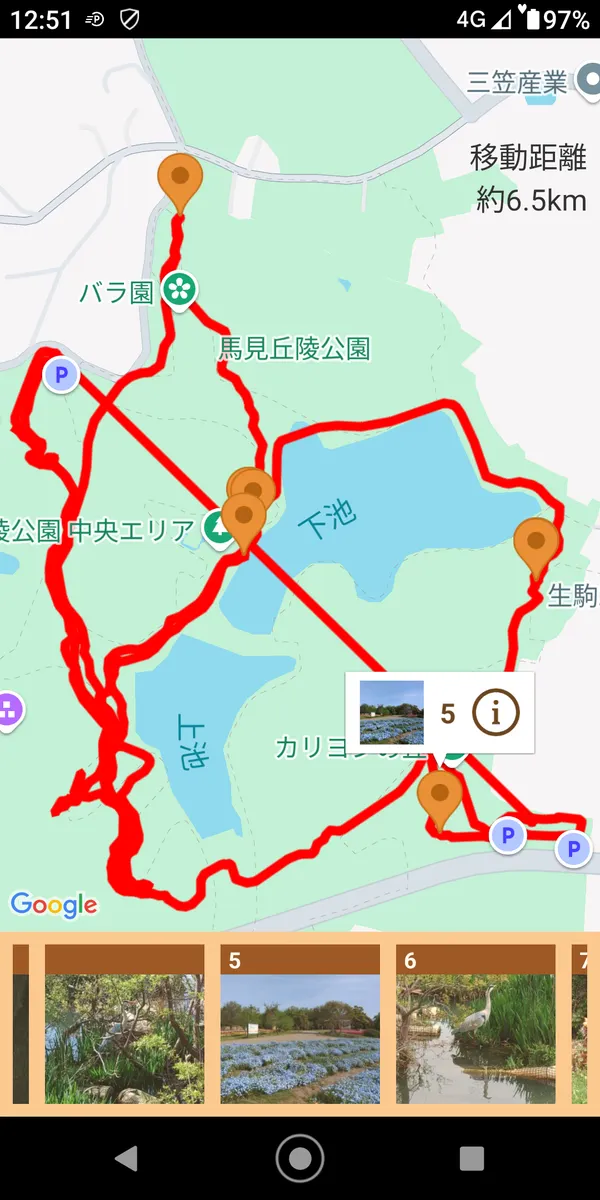Open photo 5 thumbnail of blue flowers
The width and height of the screenshot is (600, 1200).
300,1037
